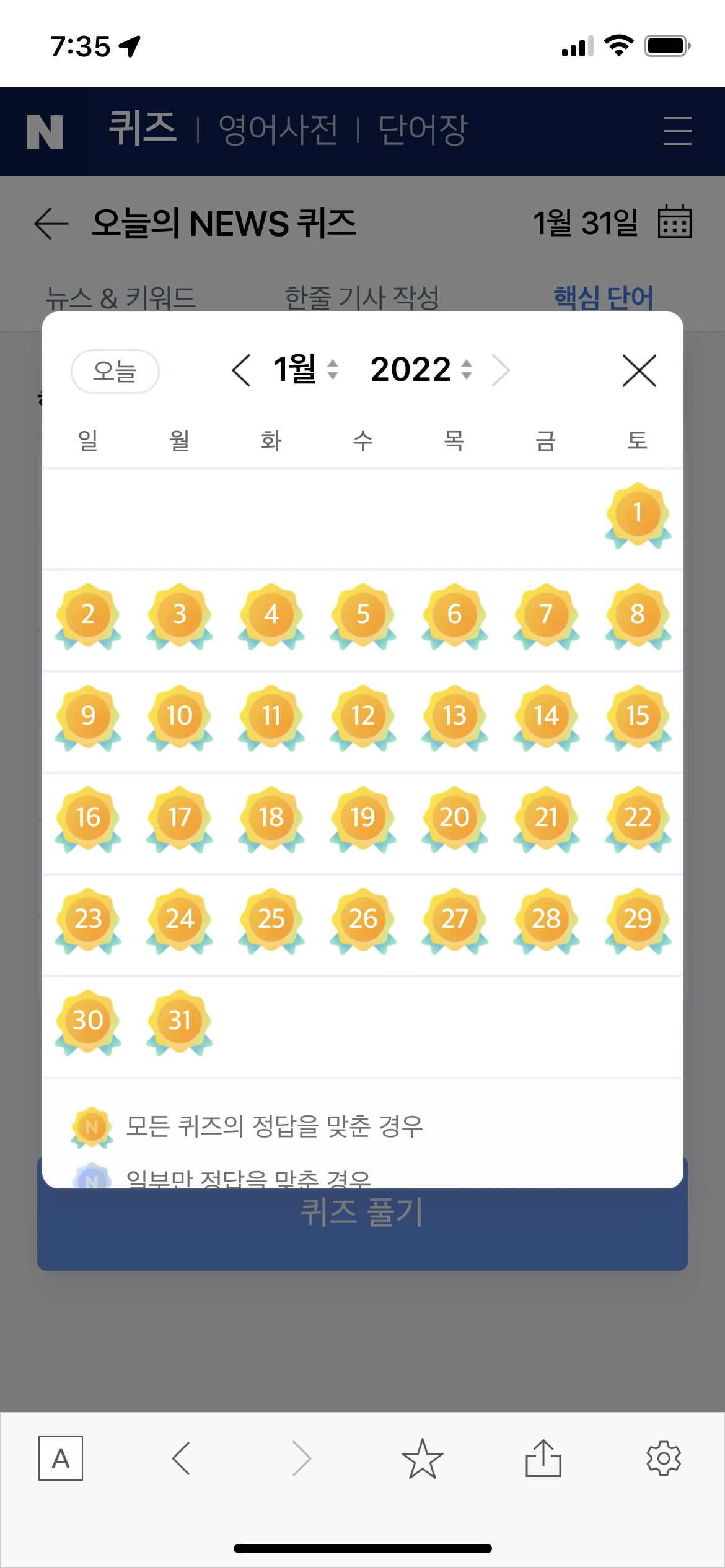Select January 1 on the calendar
Screen dimensions: 725x1568
point(638,513)
